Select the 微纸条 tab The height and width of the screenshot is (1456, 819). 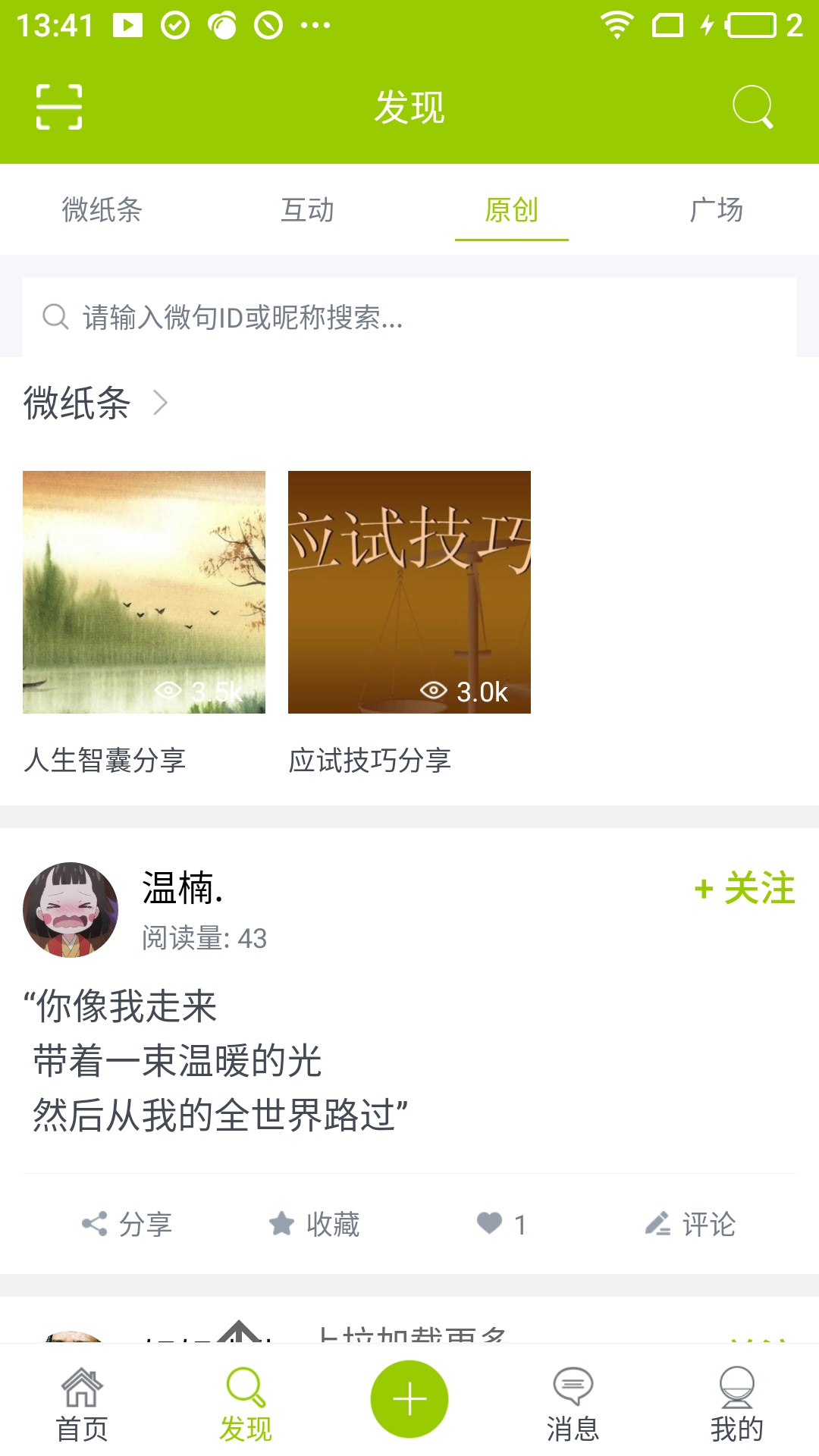[x=102, y=210]
